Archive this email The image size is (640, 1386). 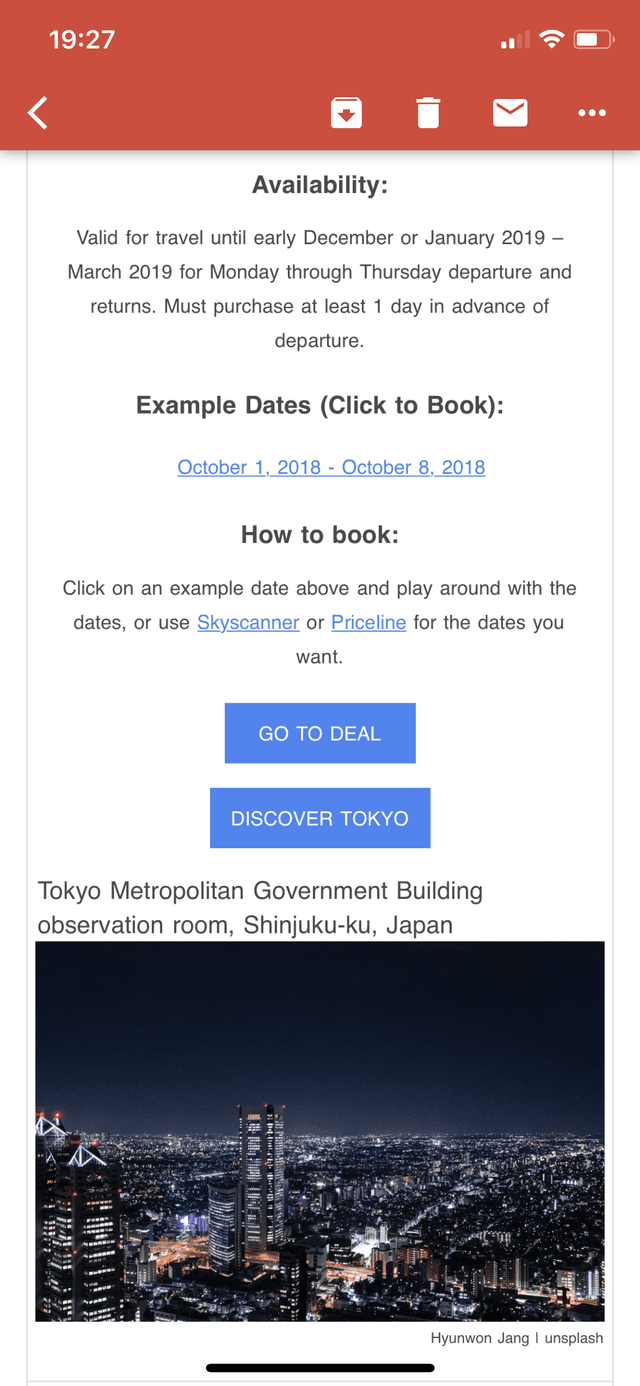[346, 113]
